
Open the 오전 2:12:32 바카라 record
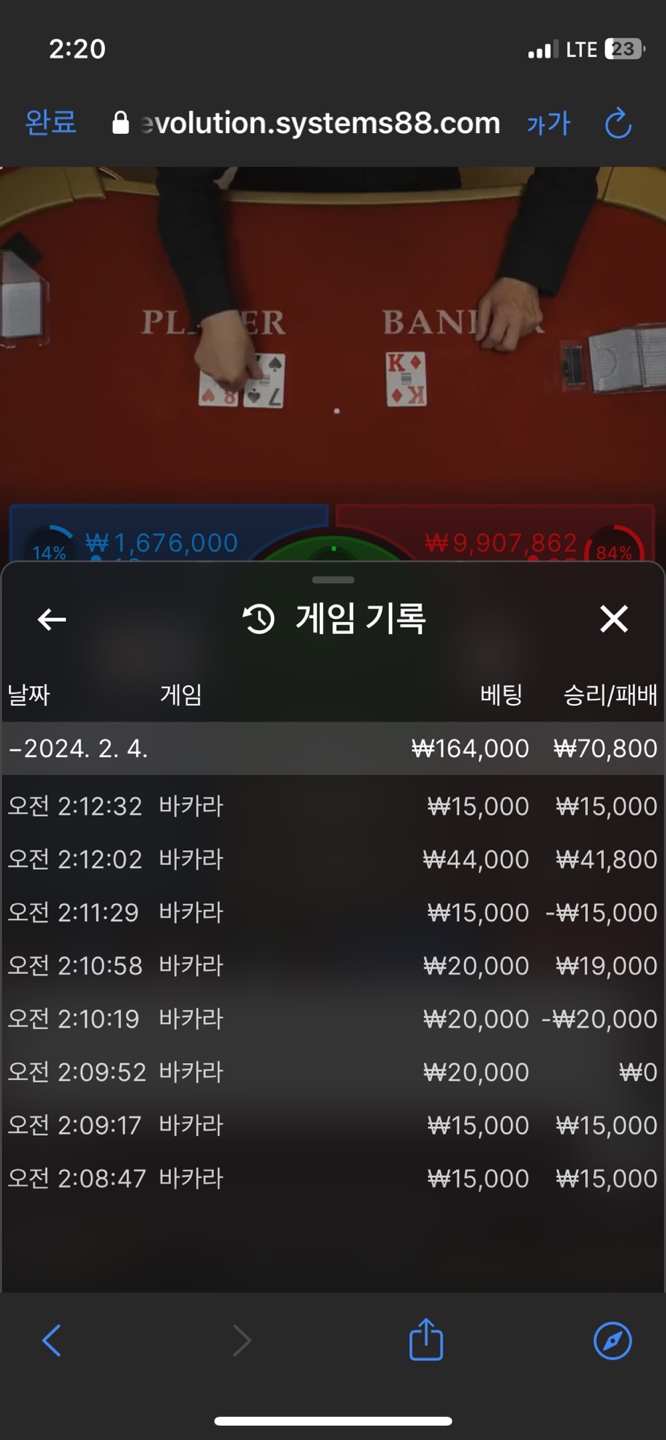[x=333, y=806]
